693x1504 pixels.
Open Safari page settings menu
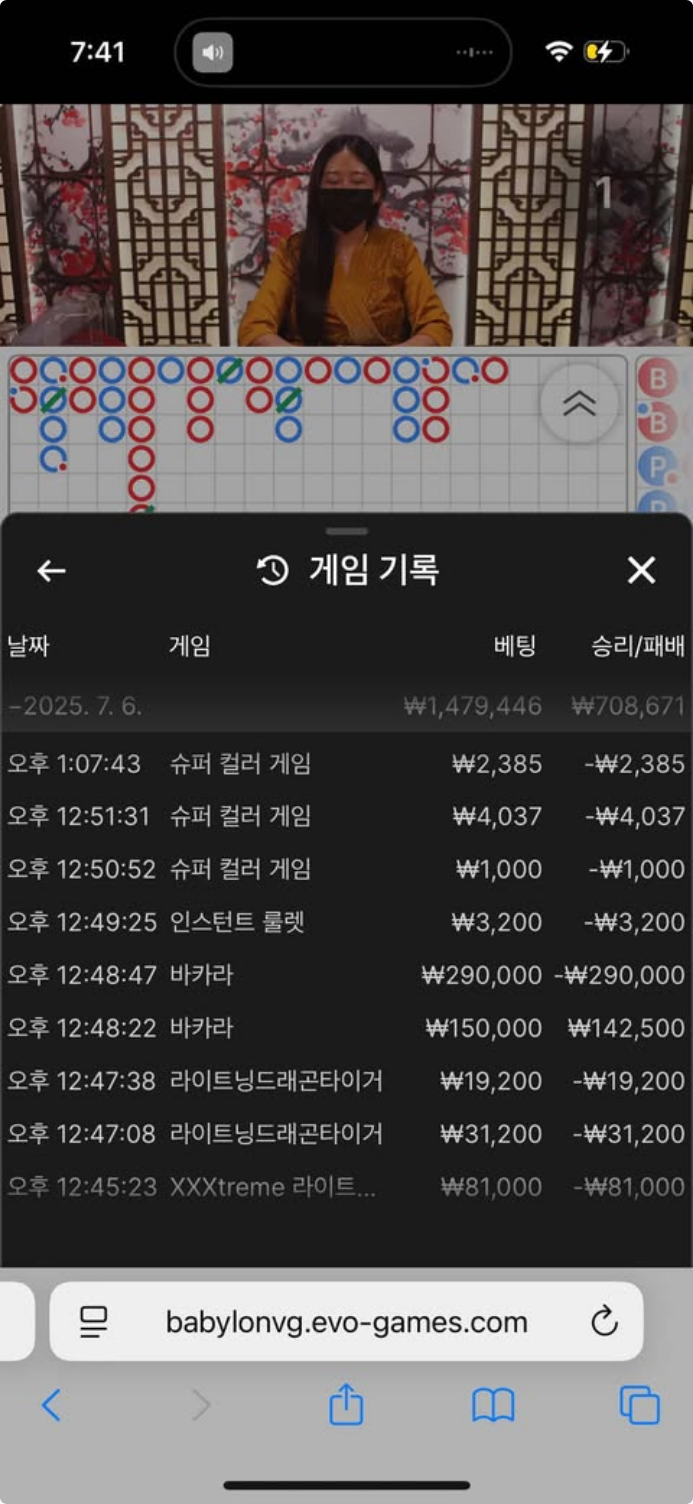pos(93,1322)
